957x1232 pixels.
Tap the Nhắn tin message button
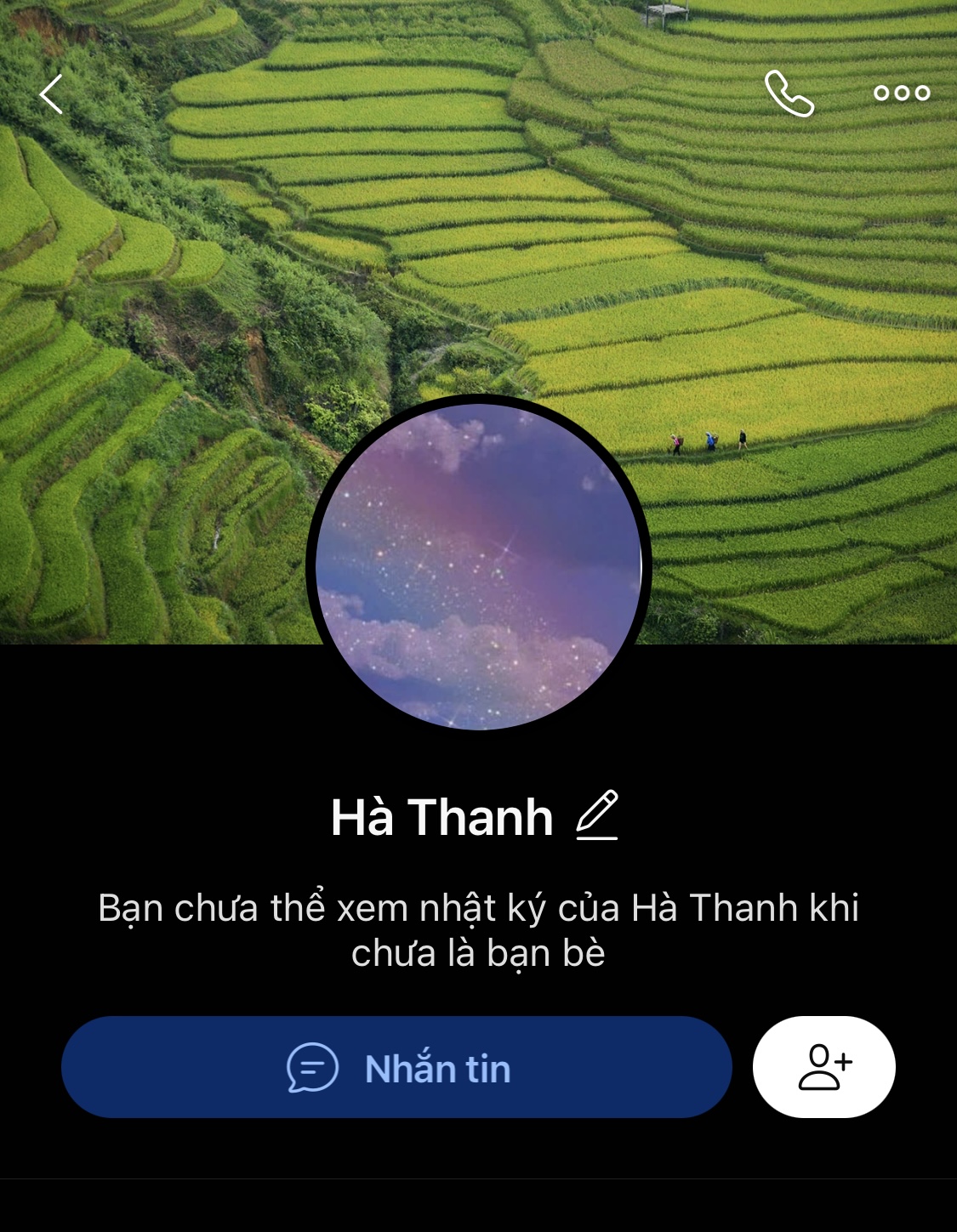[396, 1067]
